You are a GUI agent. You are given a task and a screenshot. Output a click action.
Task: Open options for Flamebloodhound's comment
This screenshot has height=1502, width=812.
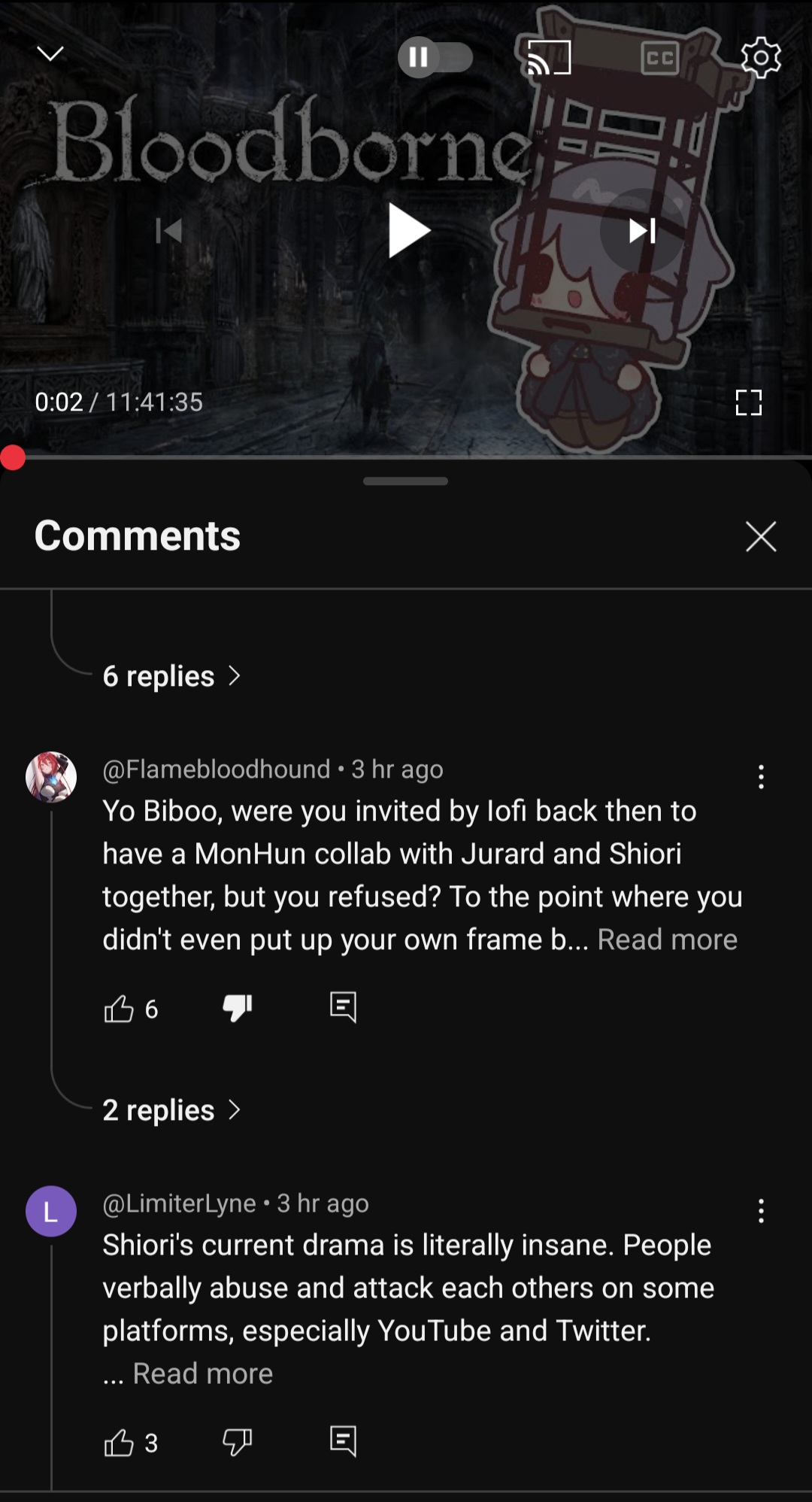(x=761, y=777)
